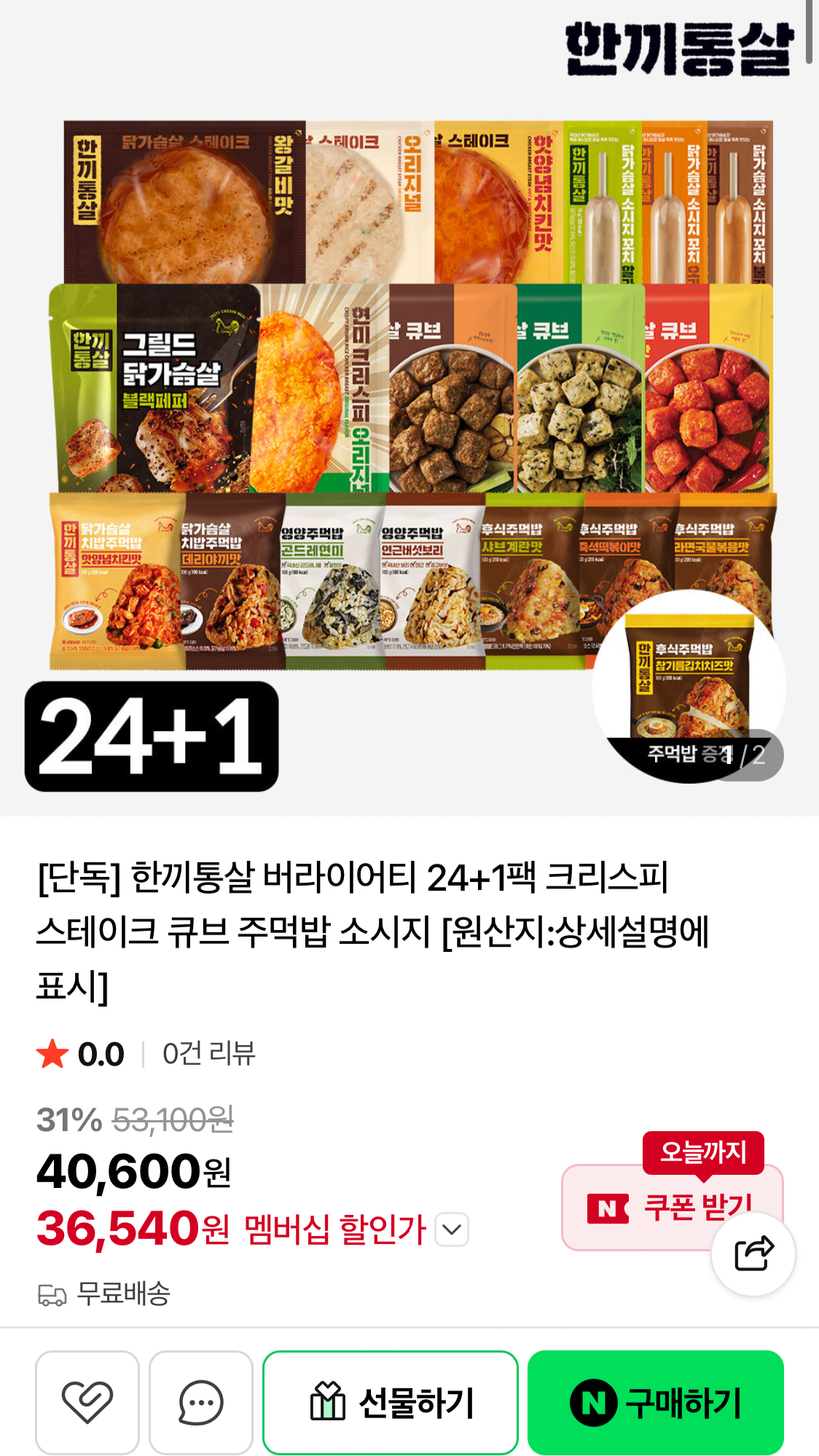Tap the 선물하기 gift button
Screen dimensions: 819x1456
coord(391,1402)
